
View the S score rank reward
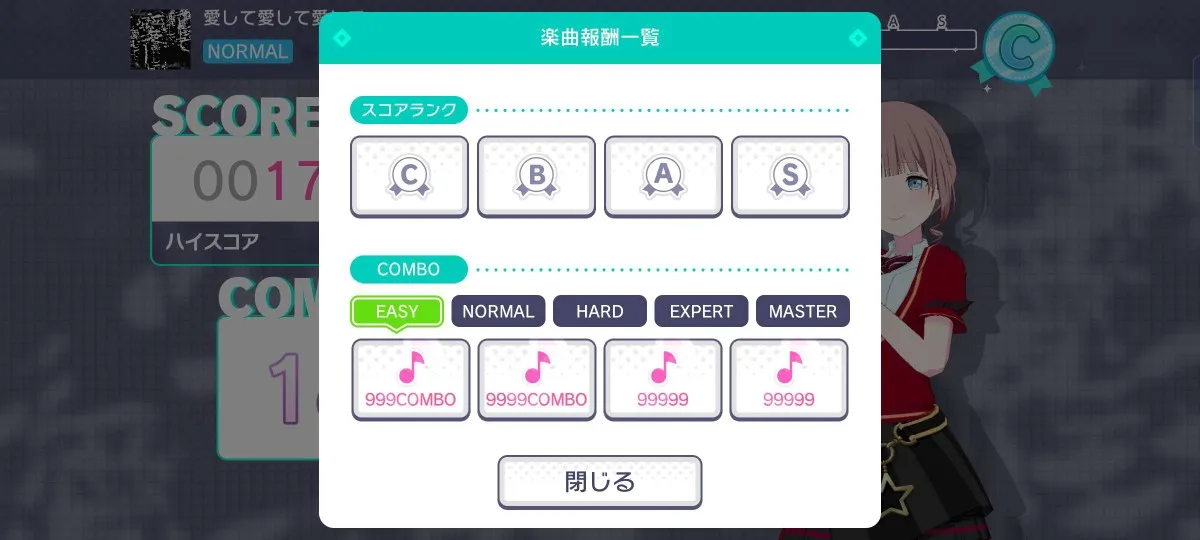coord(790,176)
